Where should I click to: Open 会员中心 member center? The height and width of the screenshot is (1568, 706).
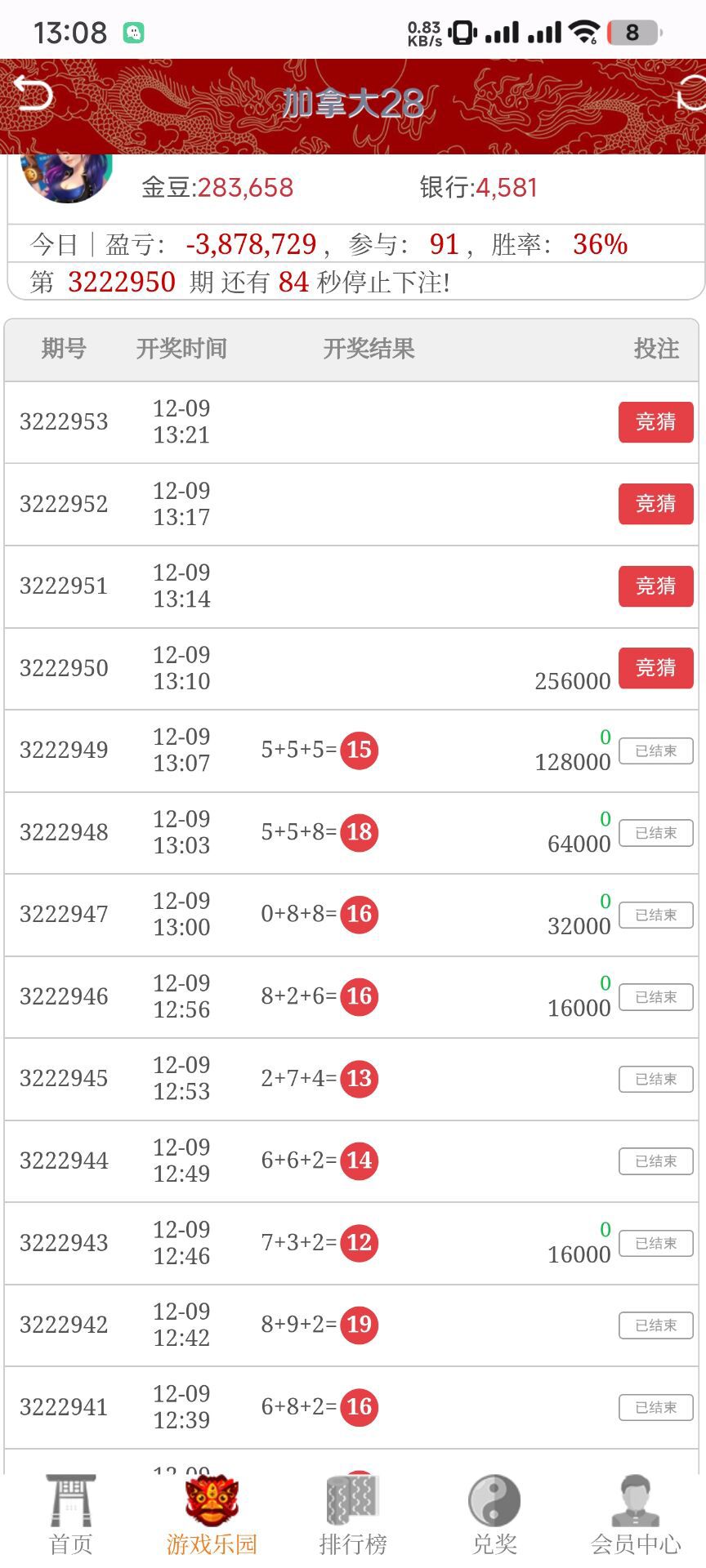pos(635,1516)
